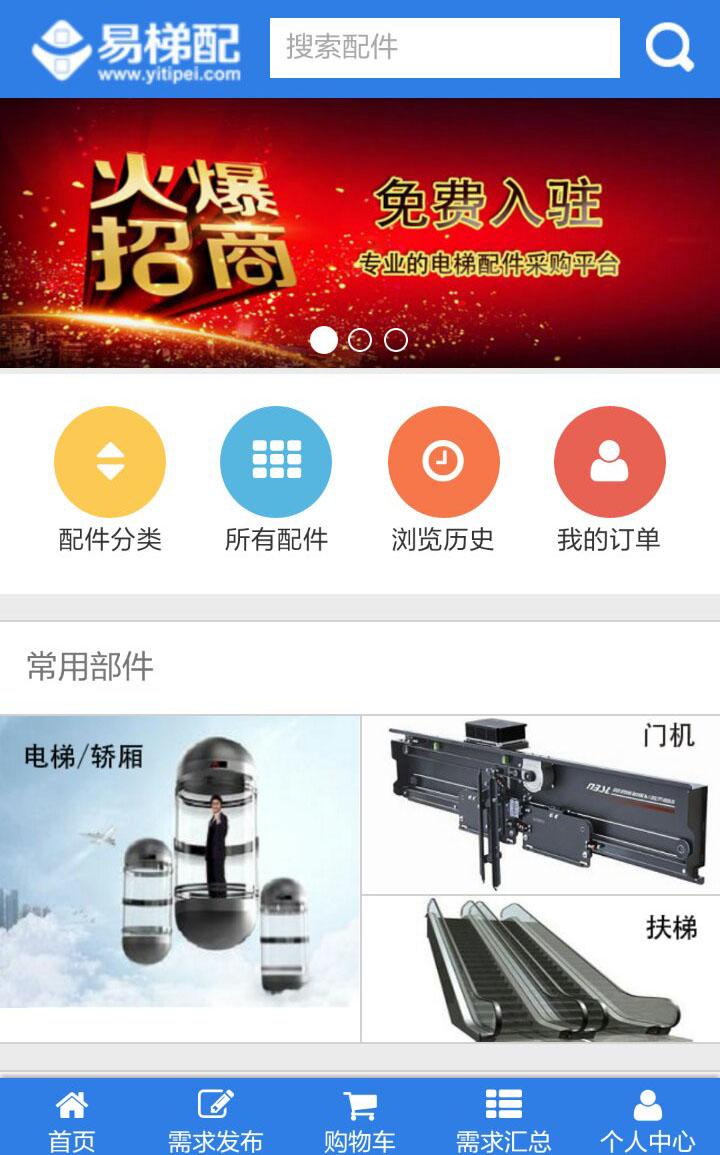Select the second banner page dot
The height and width of the screenshot is (1155, 720).
click(x=360, y=340)
